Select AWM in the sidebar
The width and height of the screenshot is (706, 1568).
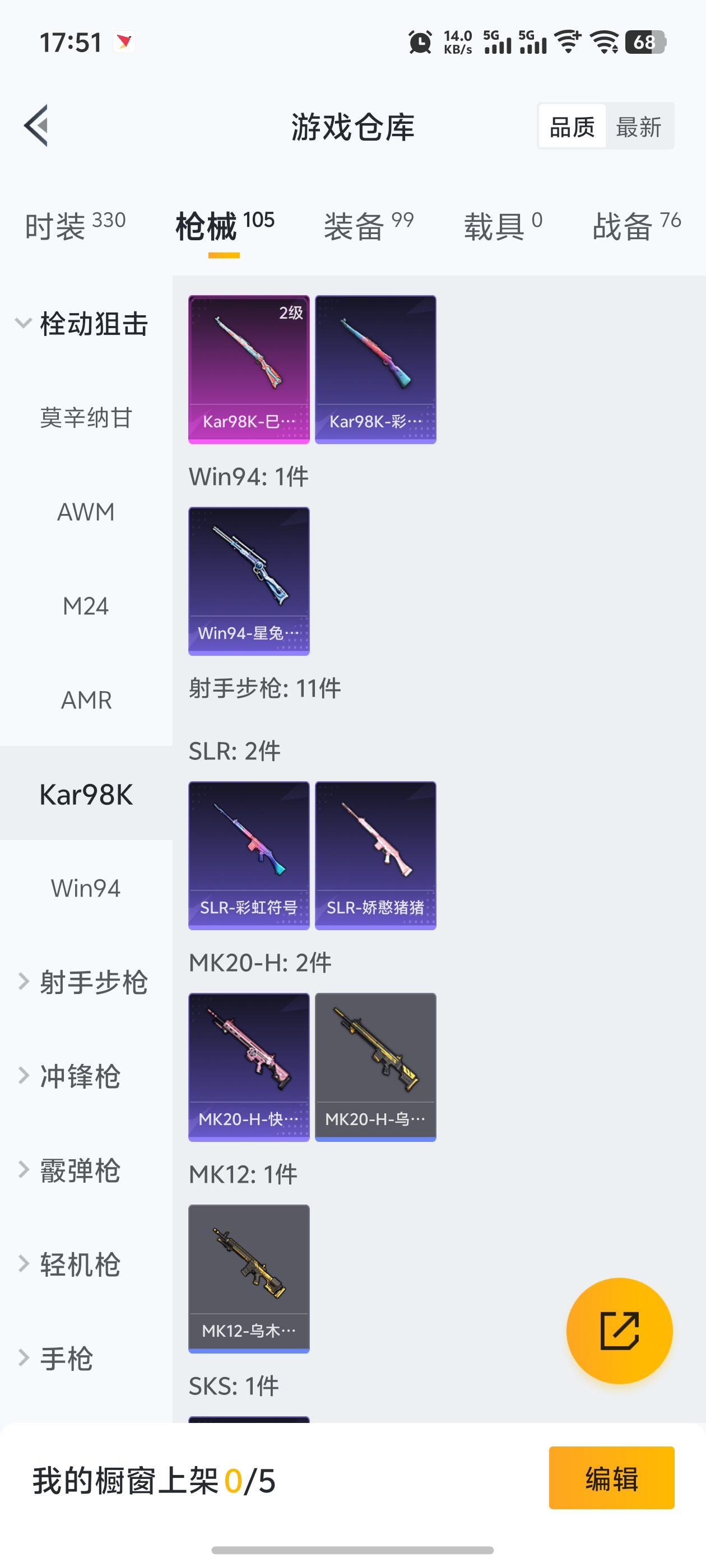[86, 512]
